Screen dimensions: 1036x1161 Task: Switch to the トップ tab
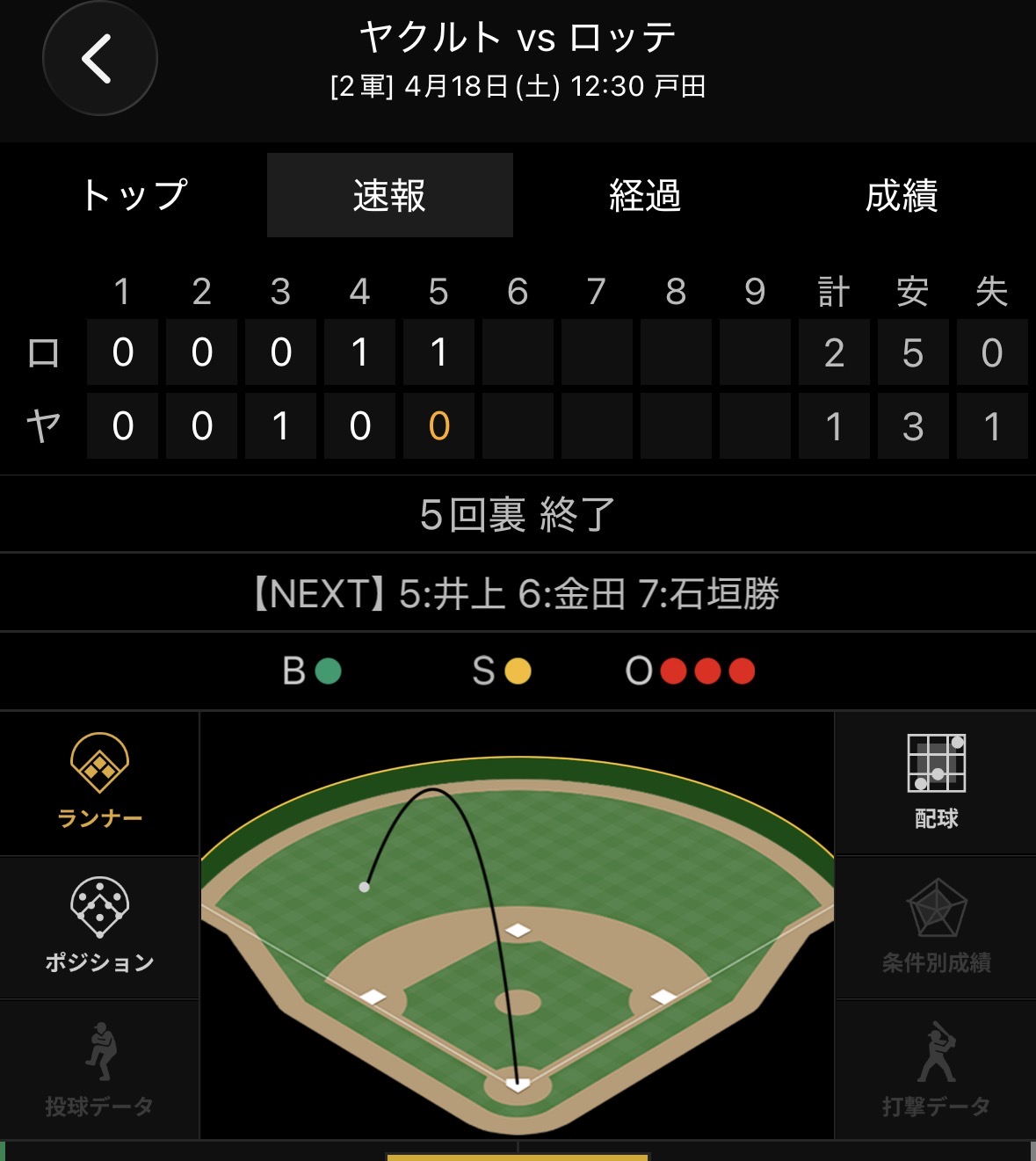point(134,195)
